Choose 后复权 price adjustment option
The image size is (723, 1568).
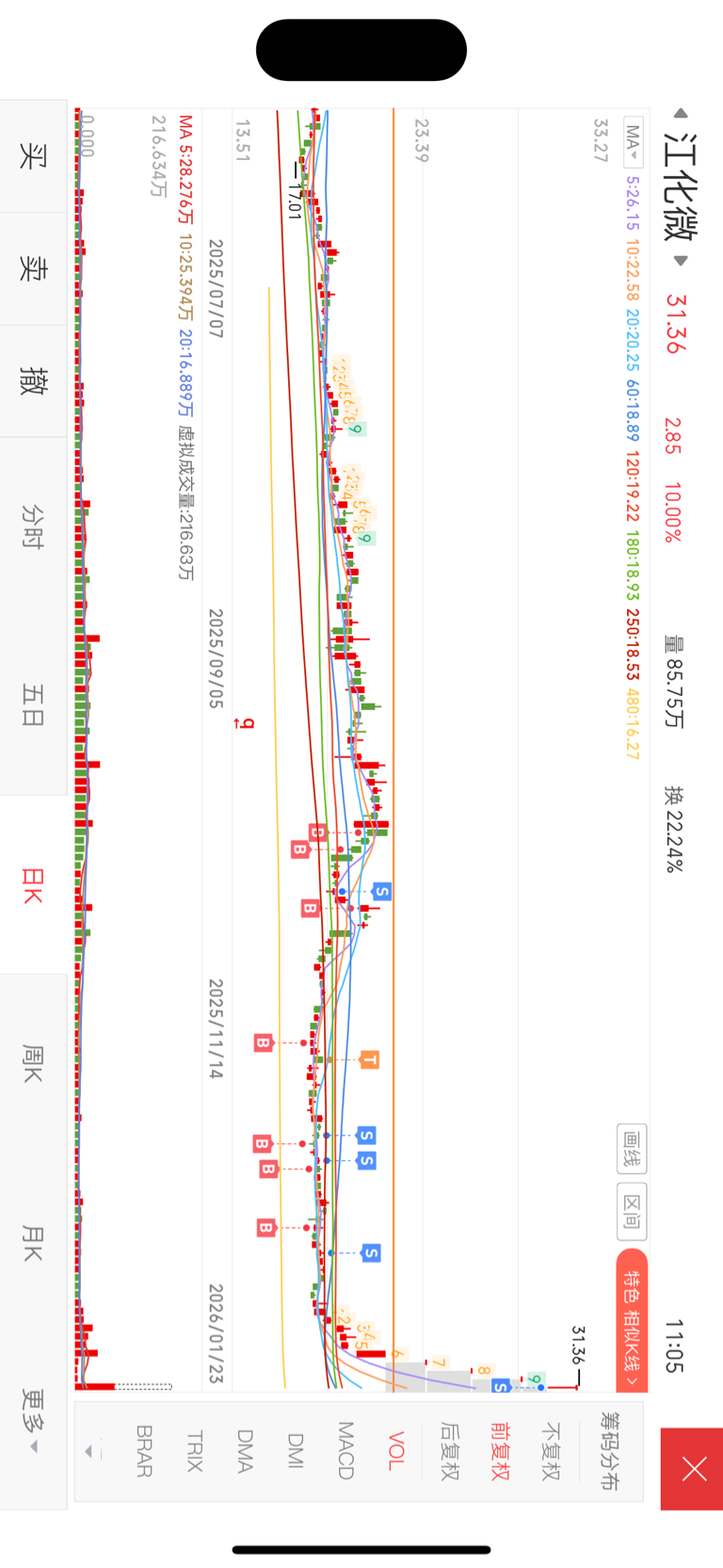(448, 1451)
